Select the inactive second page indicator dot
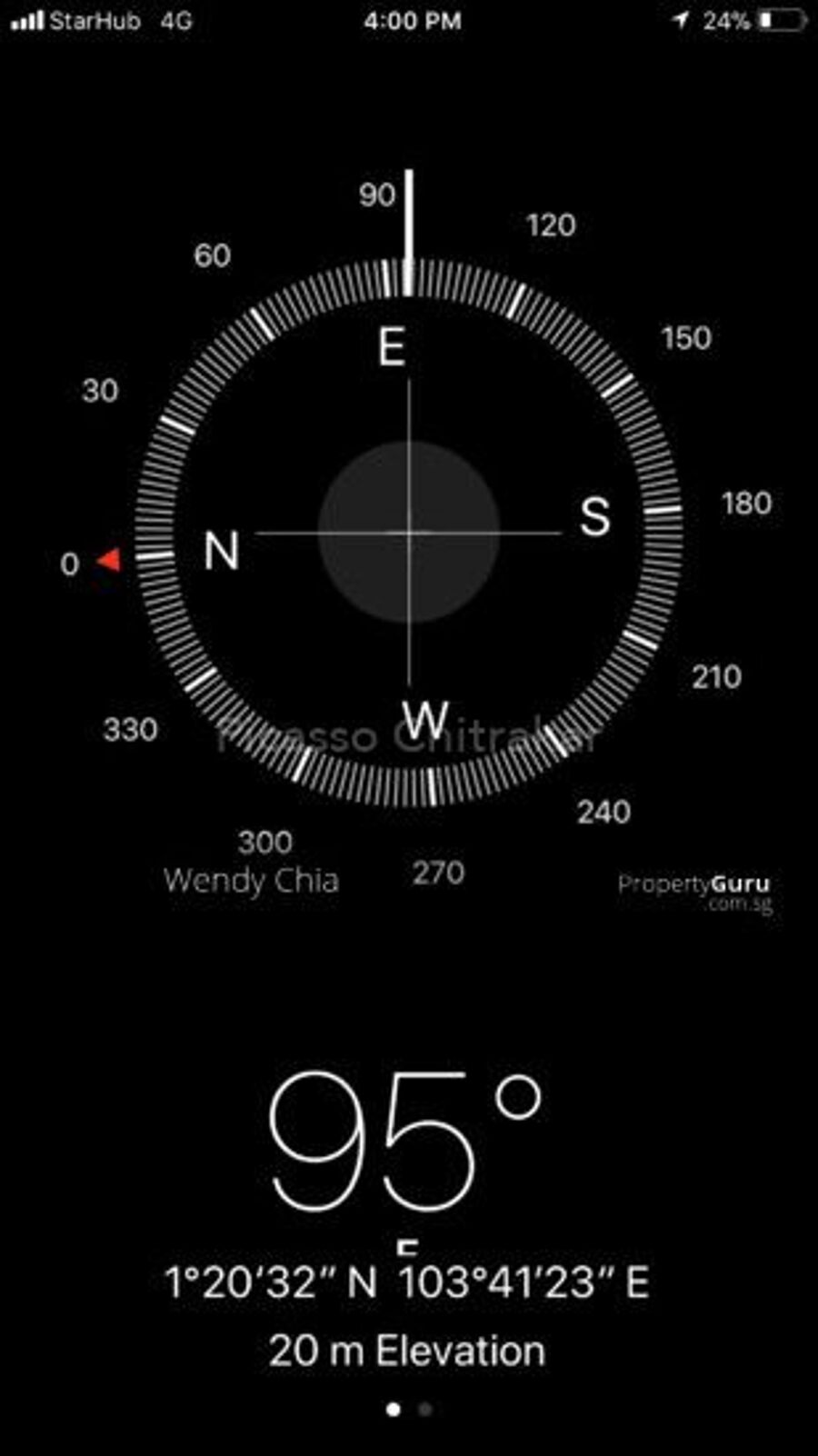818x1456 pixels. [x=424, y=1410]
